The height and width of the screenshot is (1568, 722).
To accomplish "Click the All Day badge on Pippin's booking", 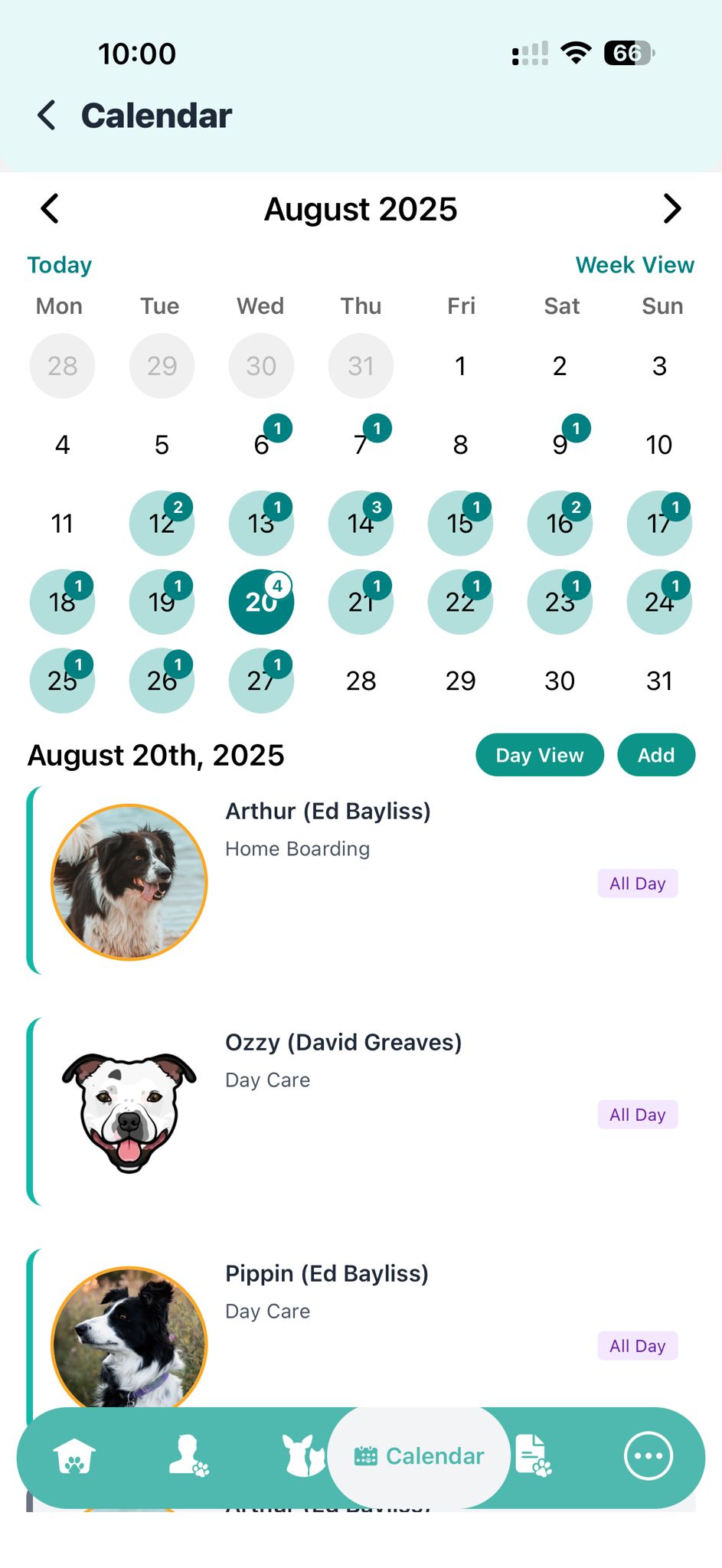I will pyautogui.click(x=637, y=1345).
